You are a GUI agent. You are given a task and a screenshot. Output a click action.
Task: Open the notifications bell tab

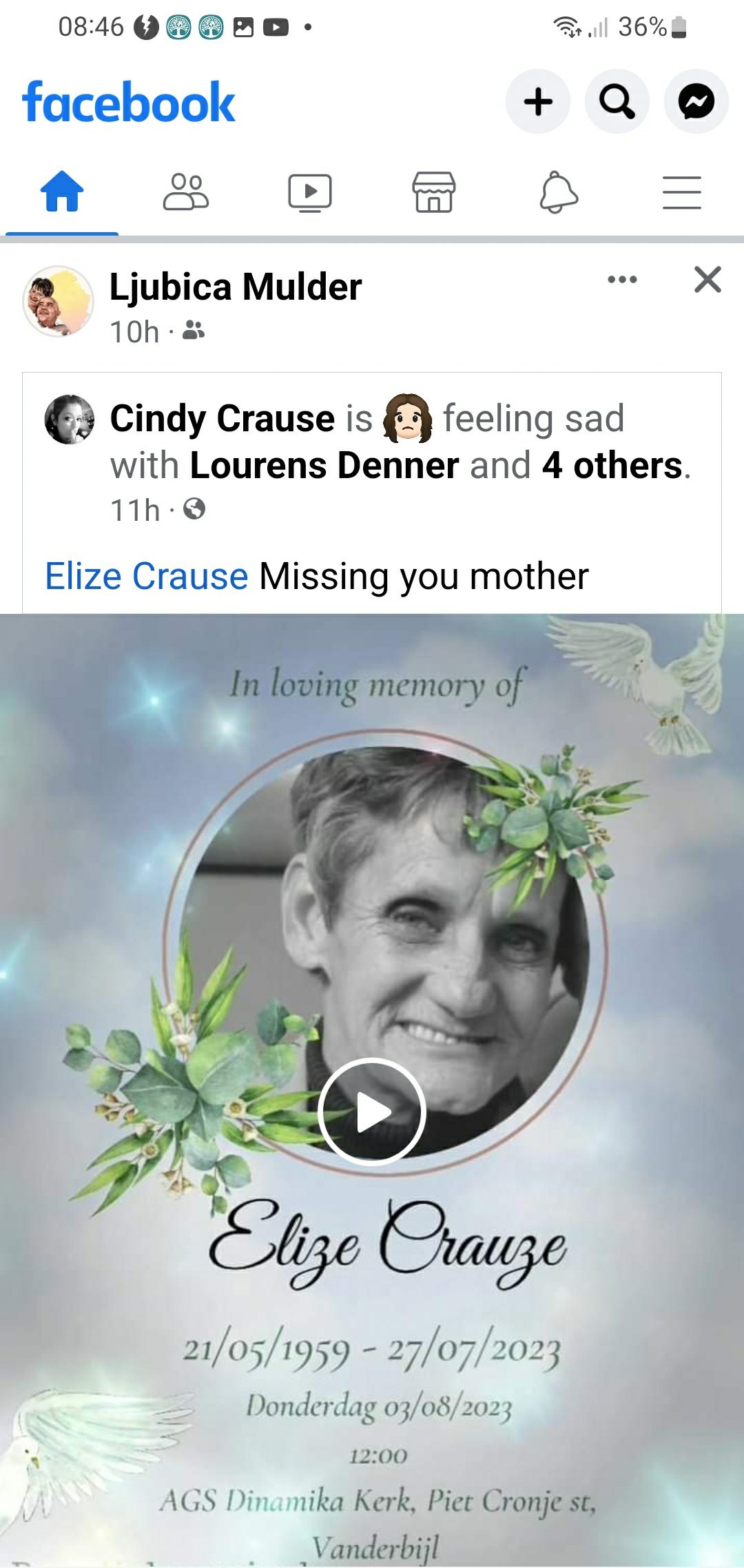pos(558,192)
